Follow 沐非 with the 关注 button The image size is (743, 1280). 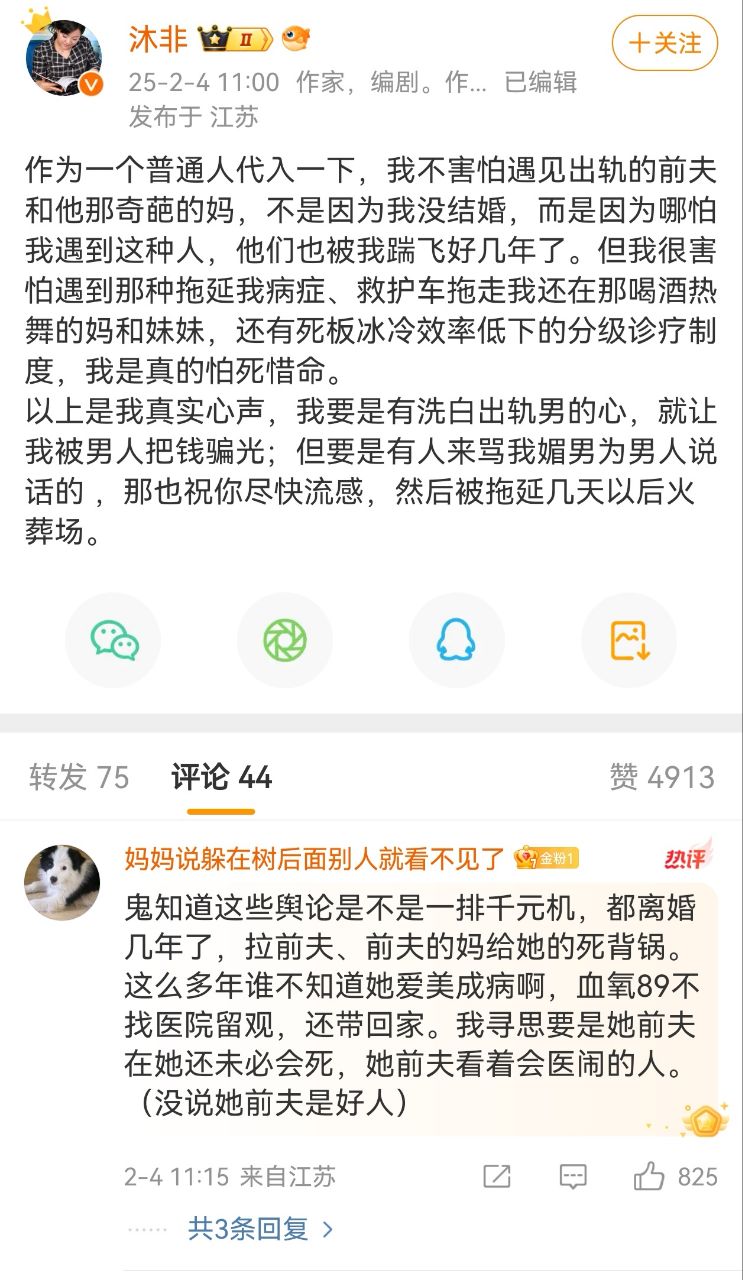click(665, 43)
